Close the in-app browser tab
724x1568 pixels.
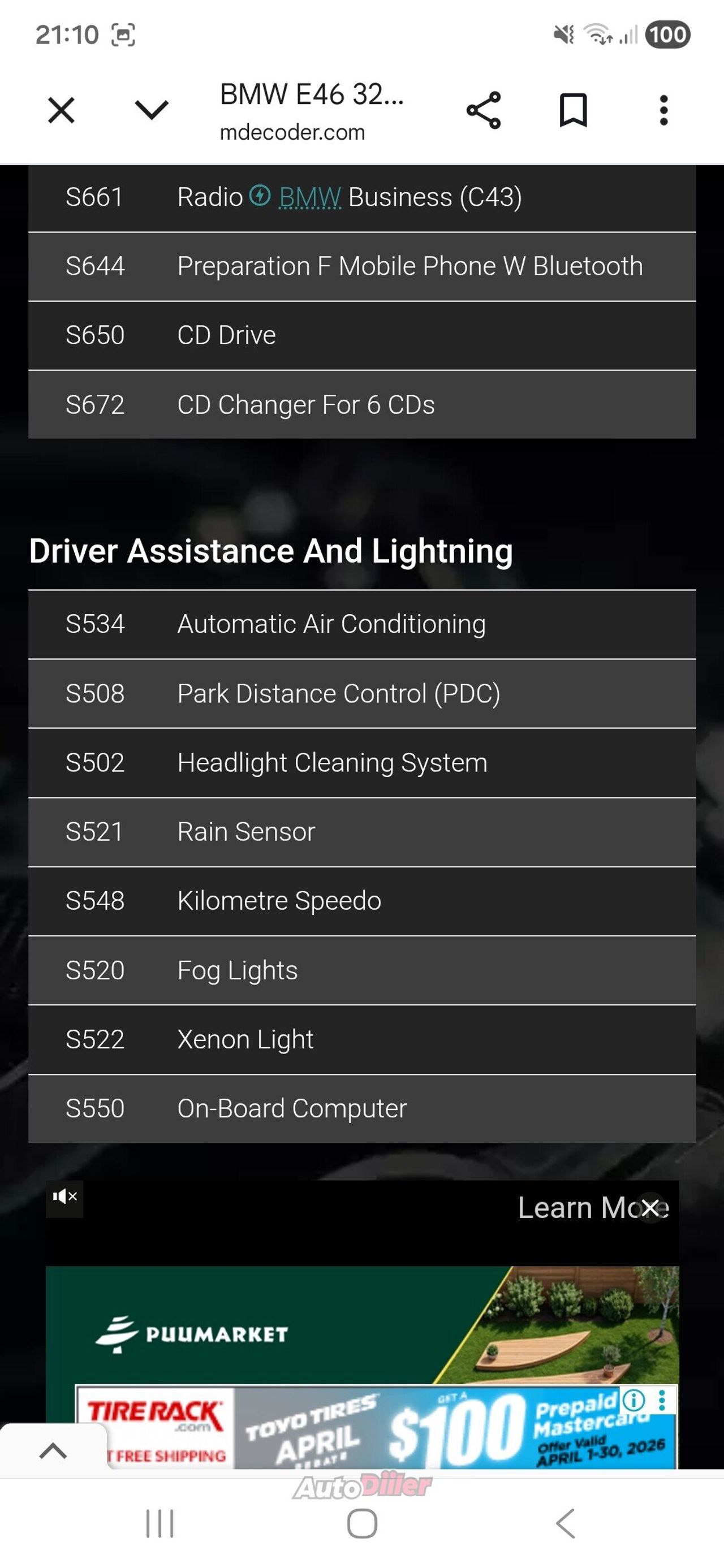(x=61, y=110)
